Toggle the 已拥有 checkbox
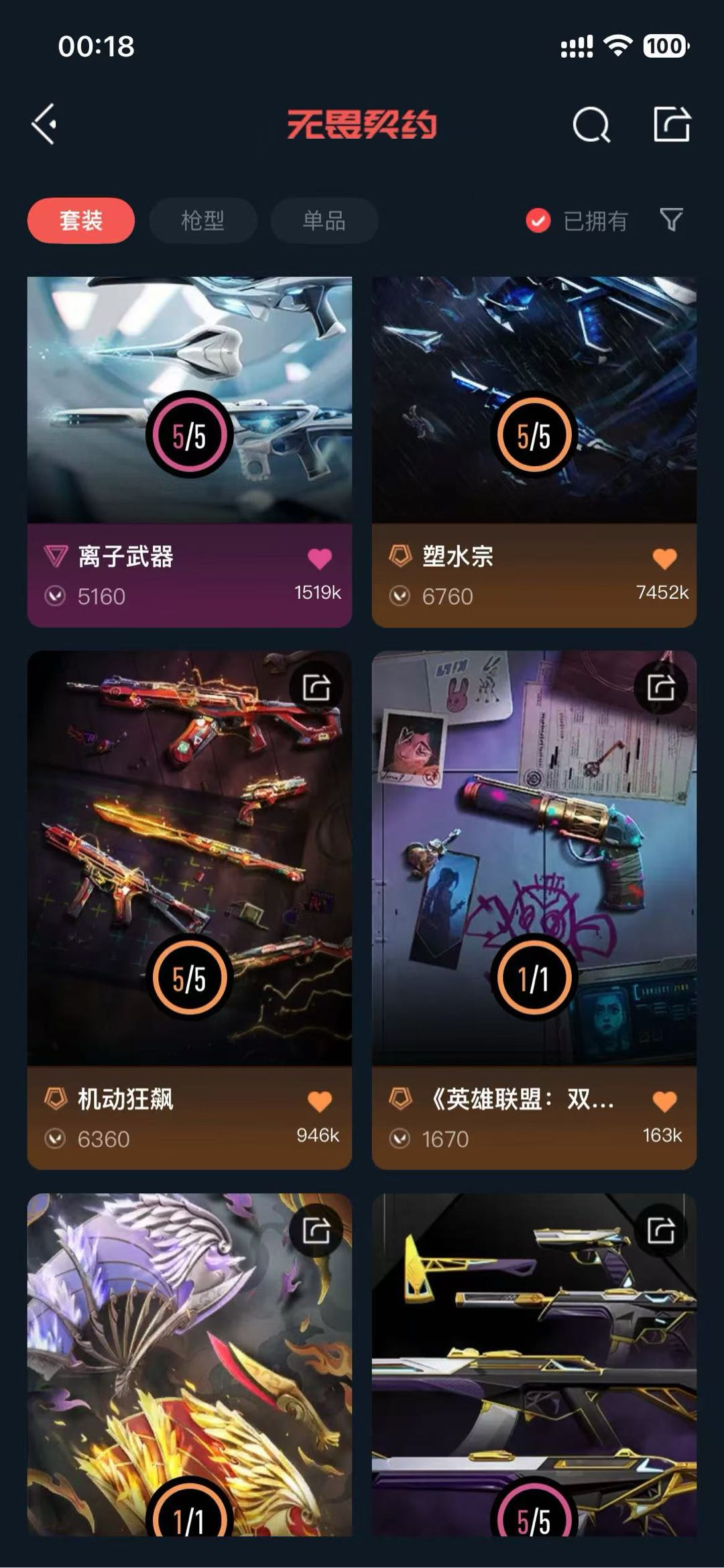 click(538, 221)
